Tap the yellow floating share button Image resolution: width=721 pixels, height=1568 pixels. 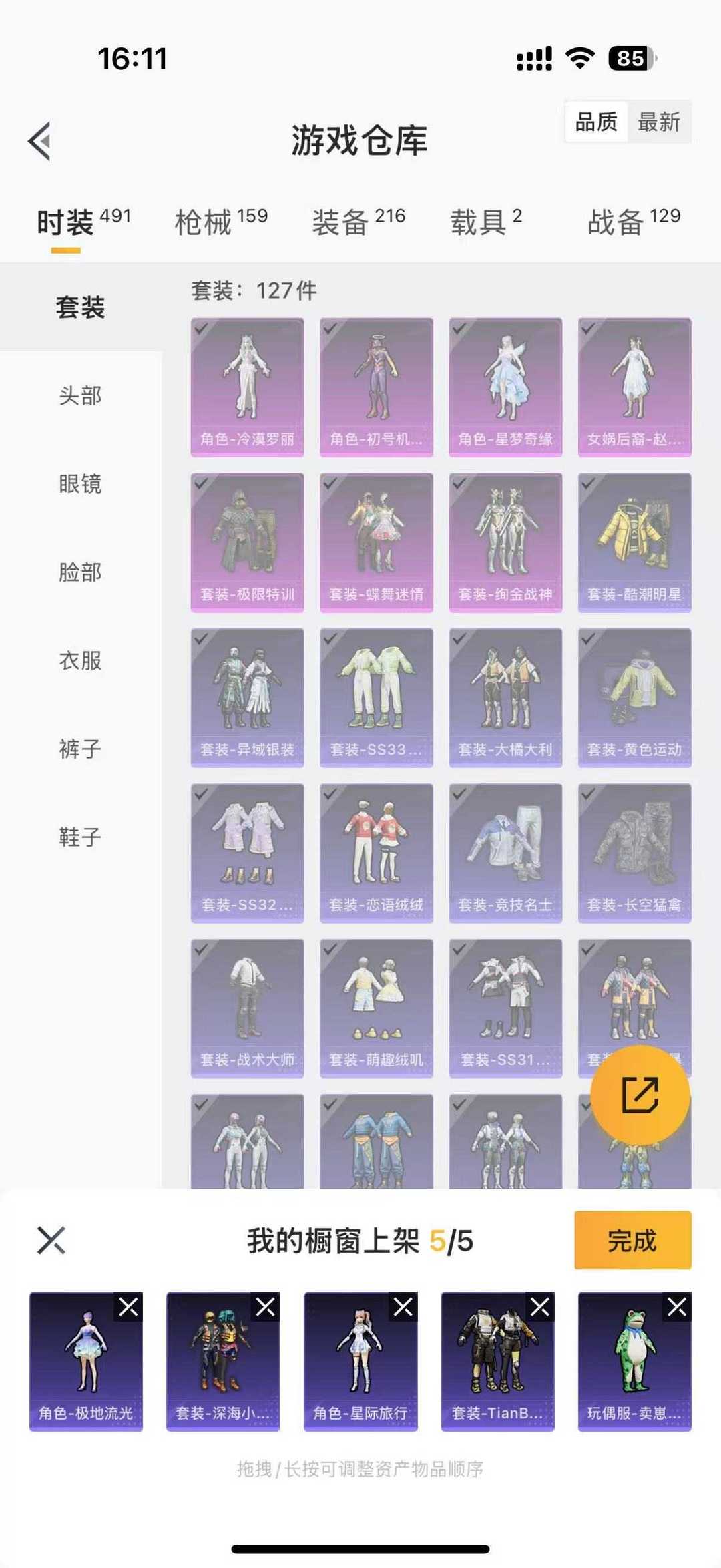tap(640, 1095)
